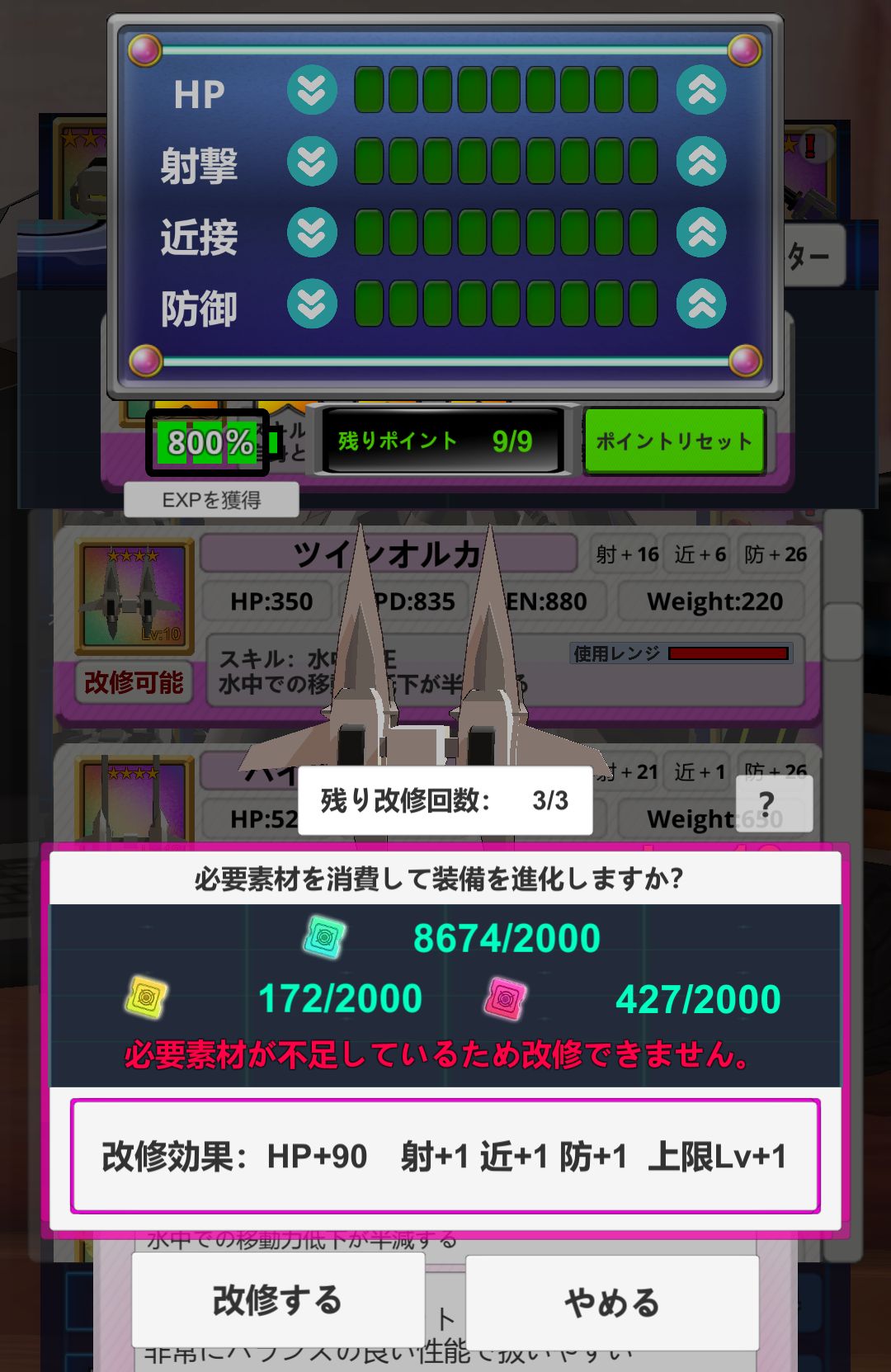This screenshot has width=891, height=1372.
Task: Decrease the 射撃 stat points
Action: pos(312,161)
